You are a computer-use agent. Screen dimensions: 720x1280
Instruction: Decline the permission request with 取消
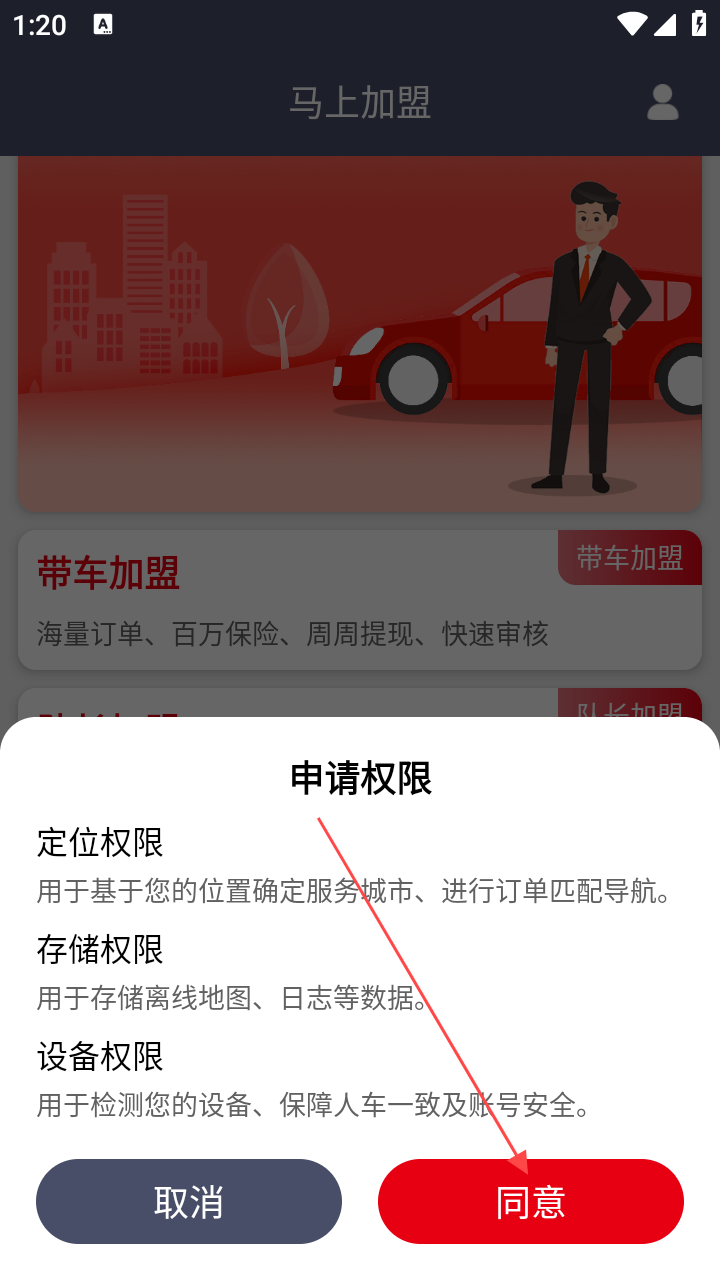coord(189,1201)
